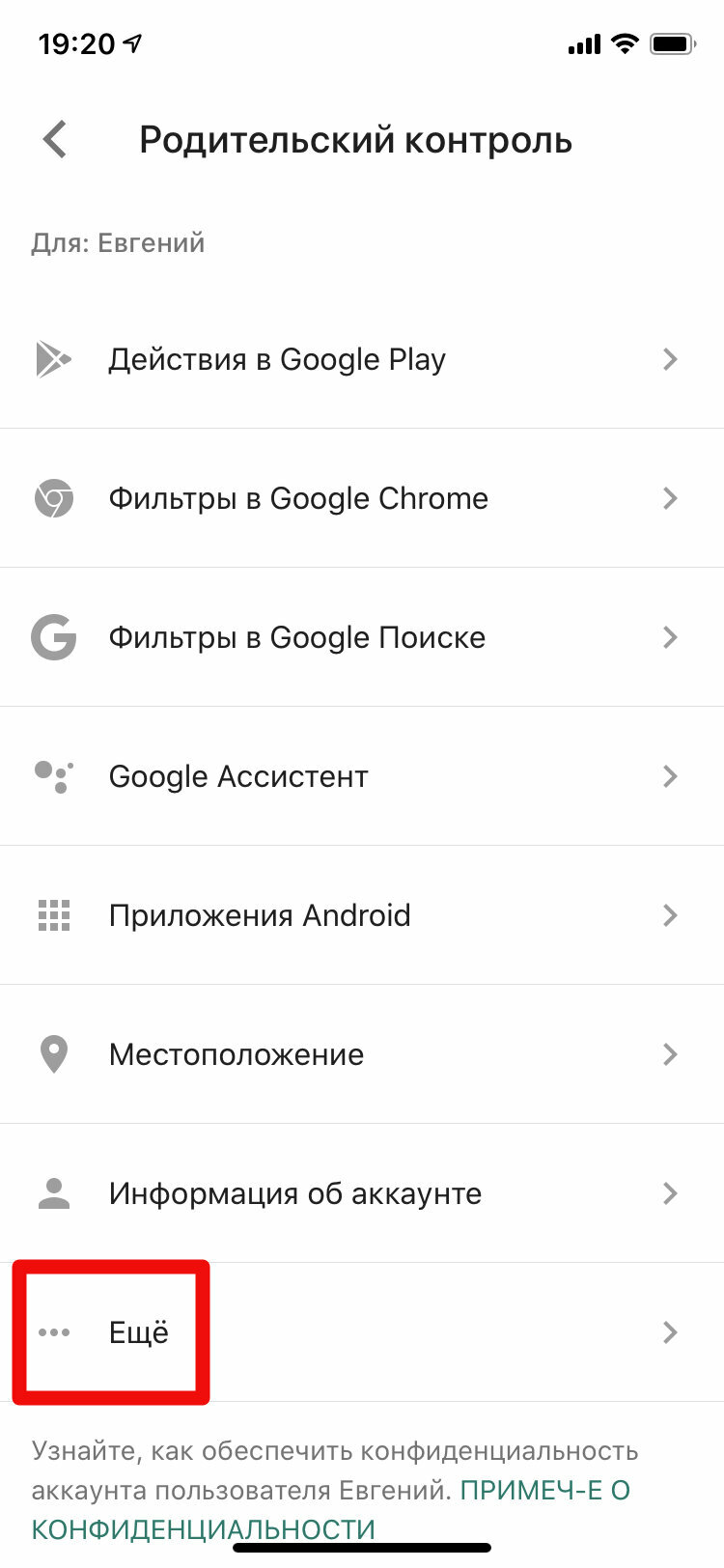Tap the Ещё row
The image size is (724, 1568).
pos(362,1332)
